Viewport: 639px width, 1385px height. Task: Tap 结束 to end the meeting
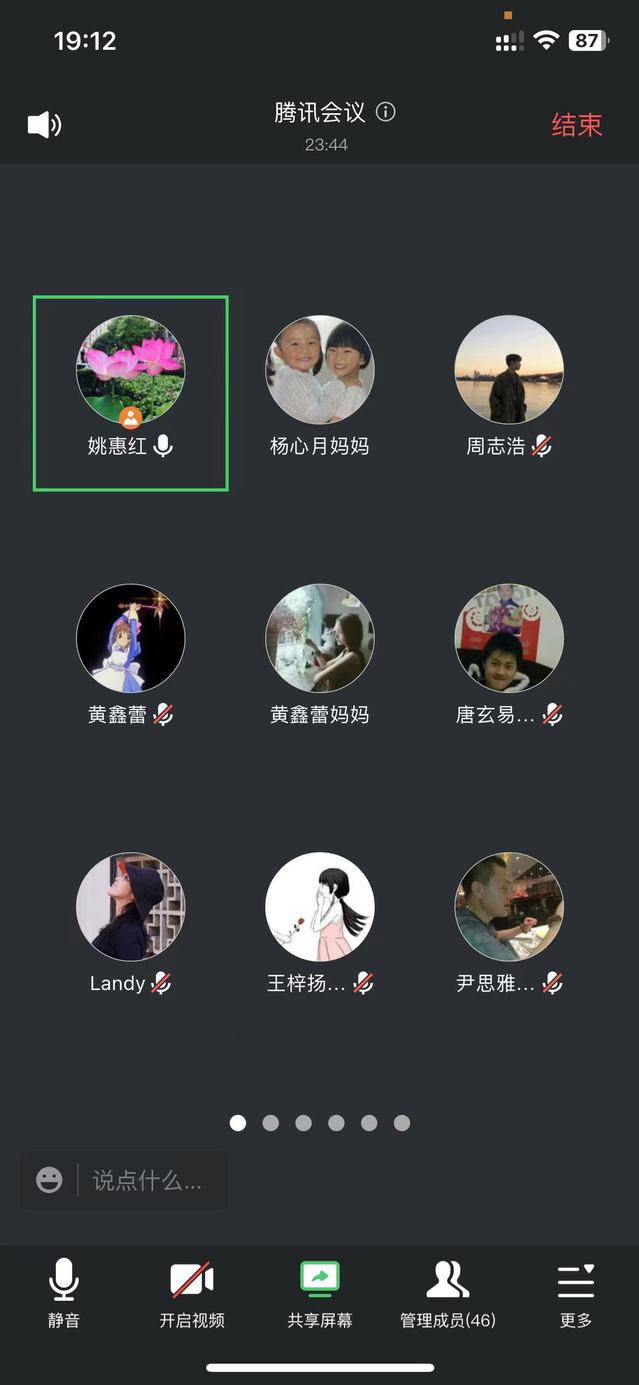coord(577,125)
